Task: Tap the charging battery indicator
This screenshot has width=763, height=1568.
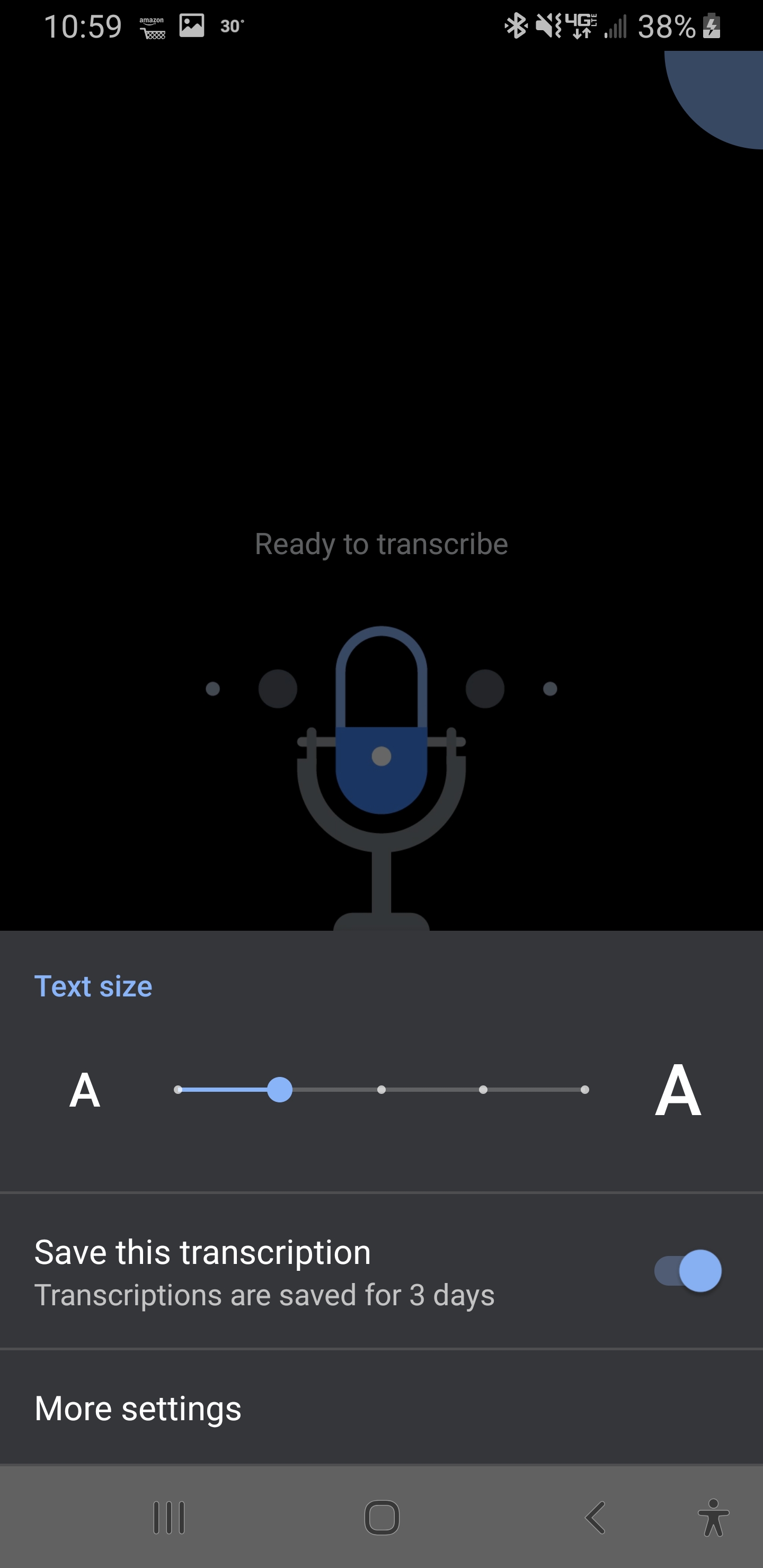Action: pos(711,25)
